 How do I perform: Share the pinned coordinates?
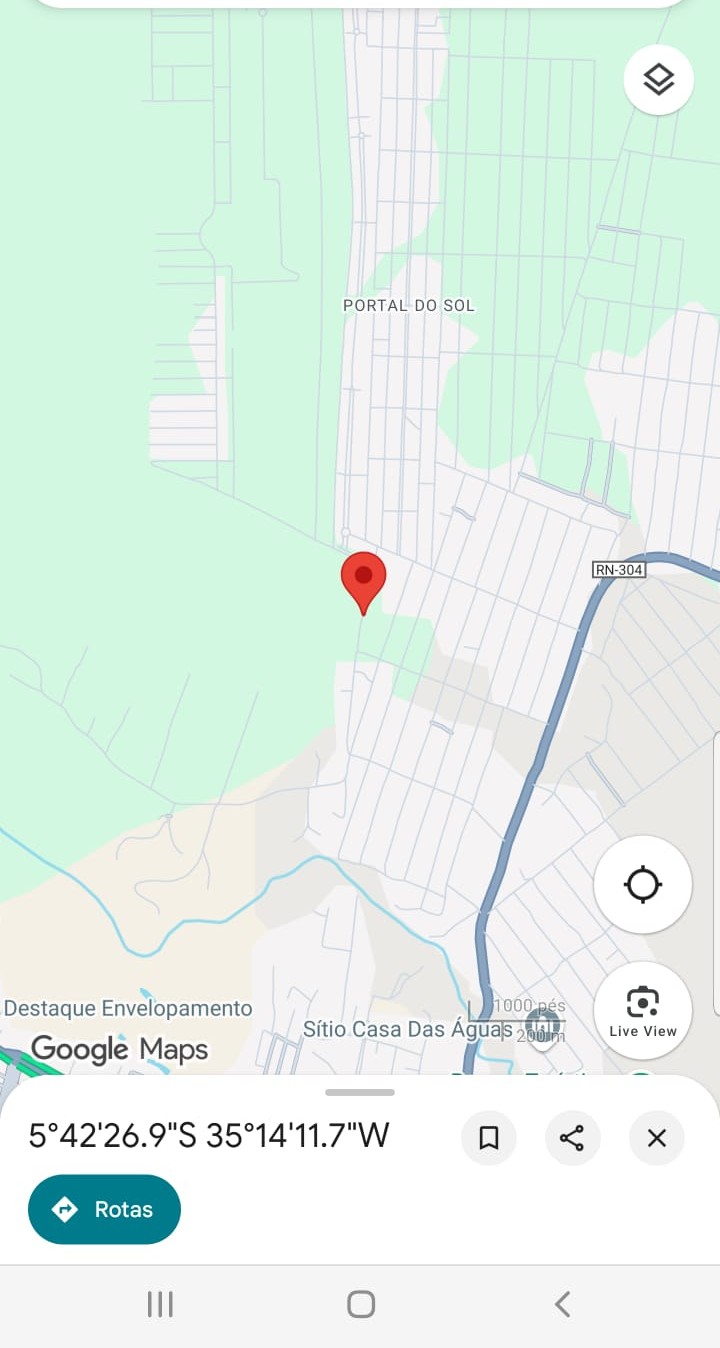click(x=572, y=1138)
